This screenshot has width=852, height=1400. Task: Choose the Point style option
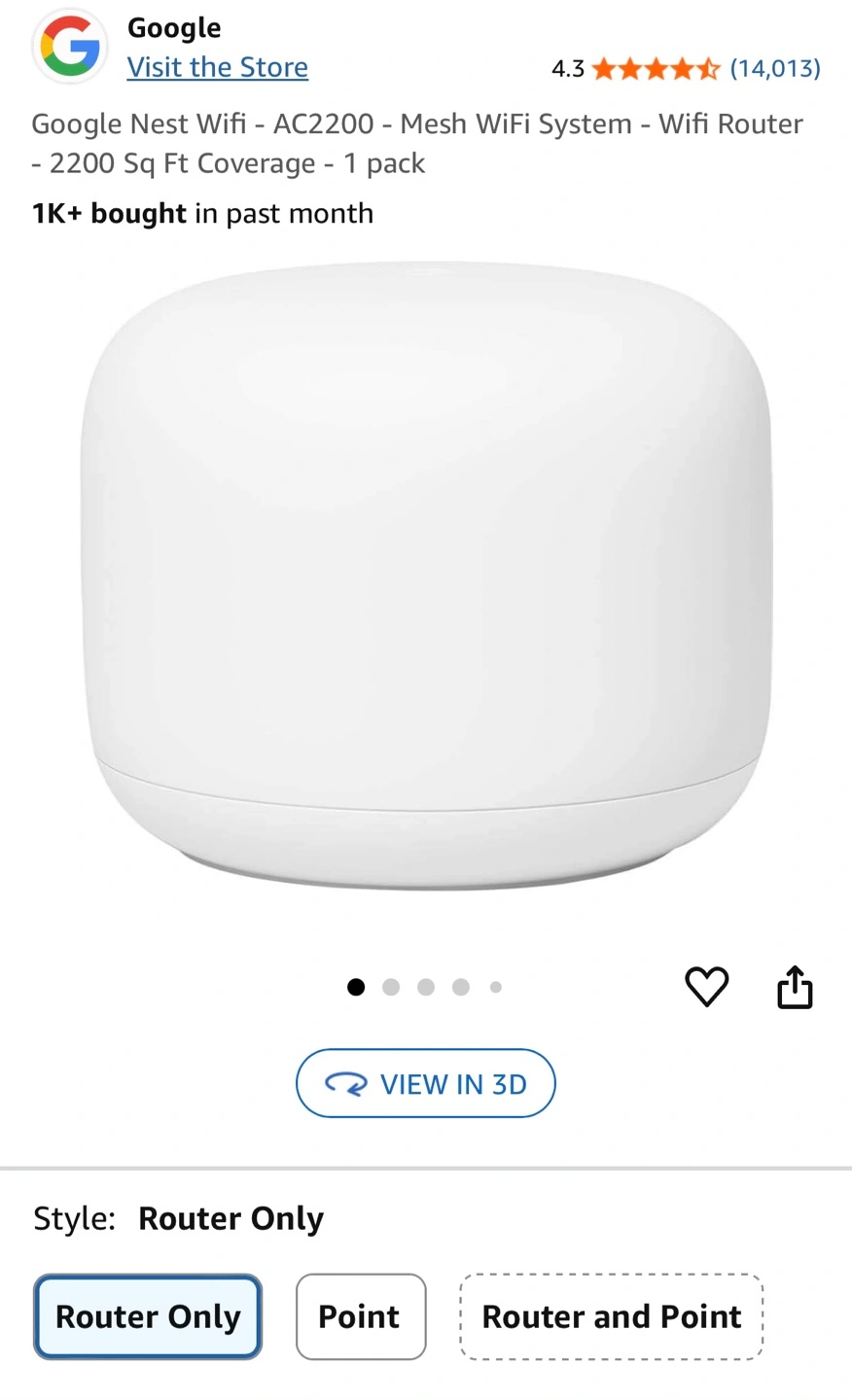click(x=361, y=1316)
